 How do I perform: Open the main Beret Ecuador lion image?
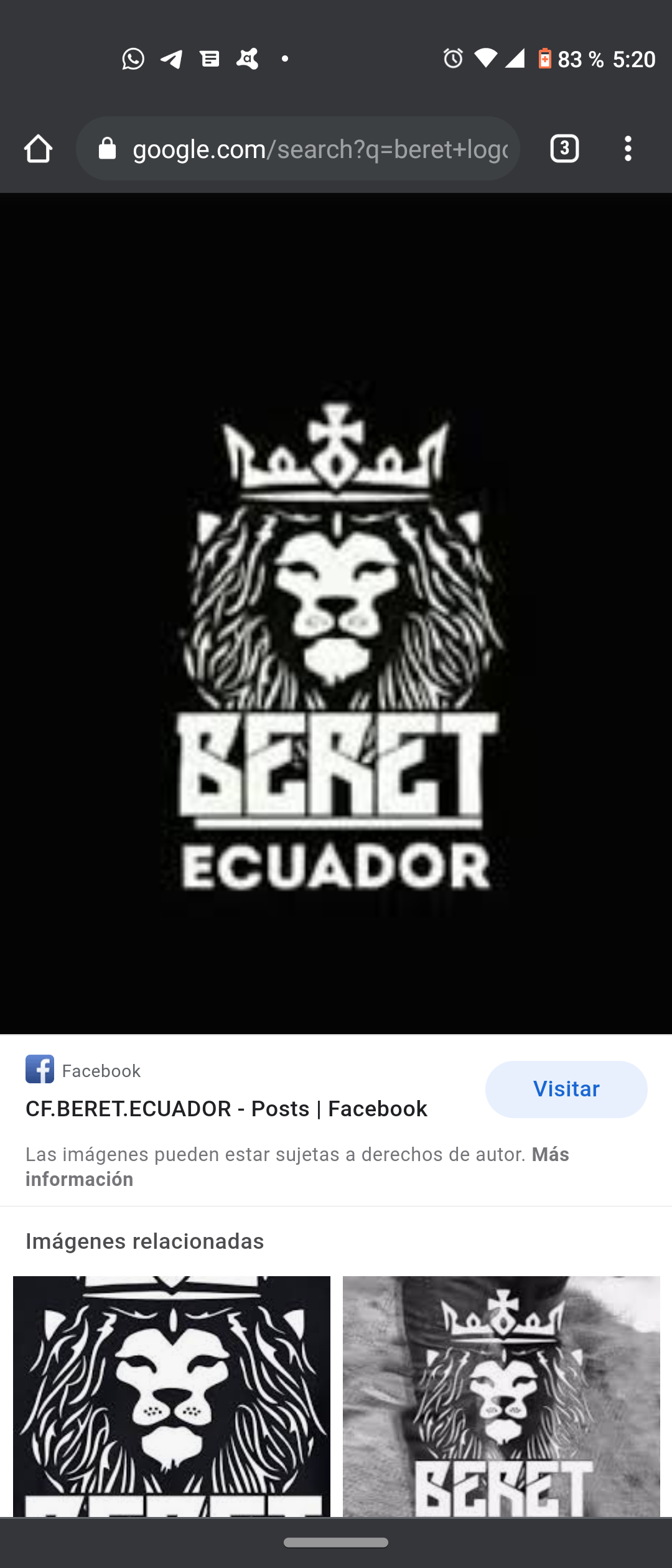tap(336, 647)
